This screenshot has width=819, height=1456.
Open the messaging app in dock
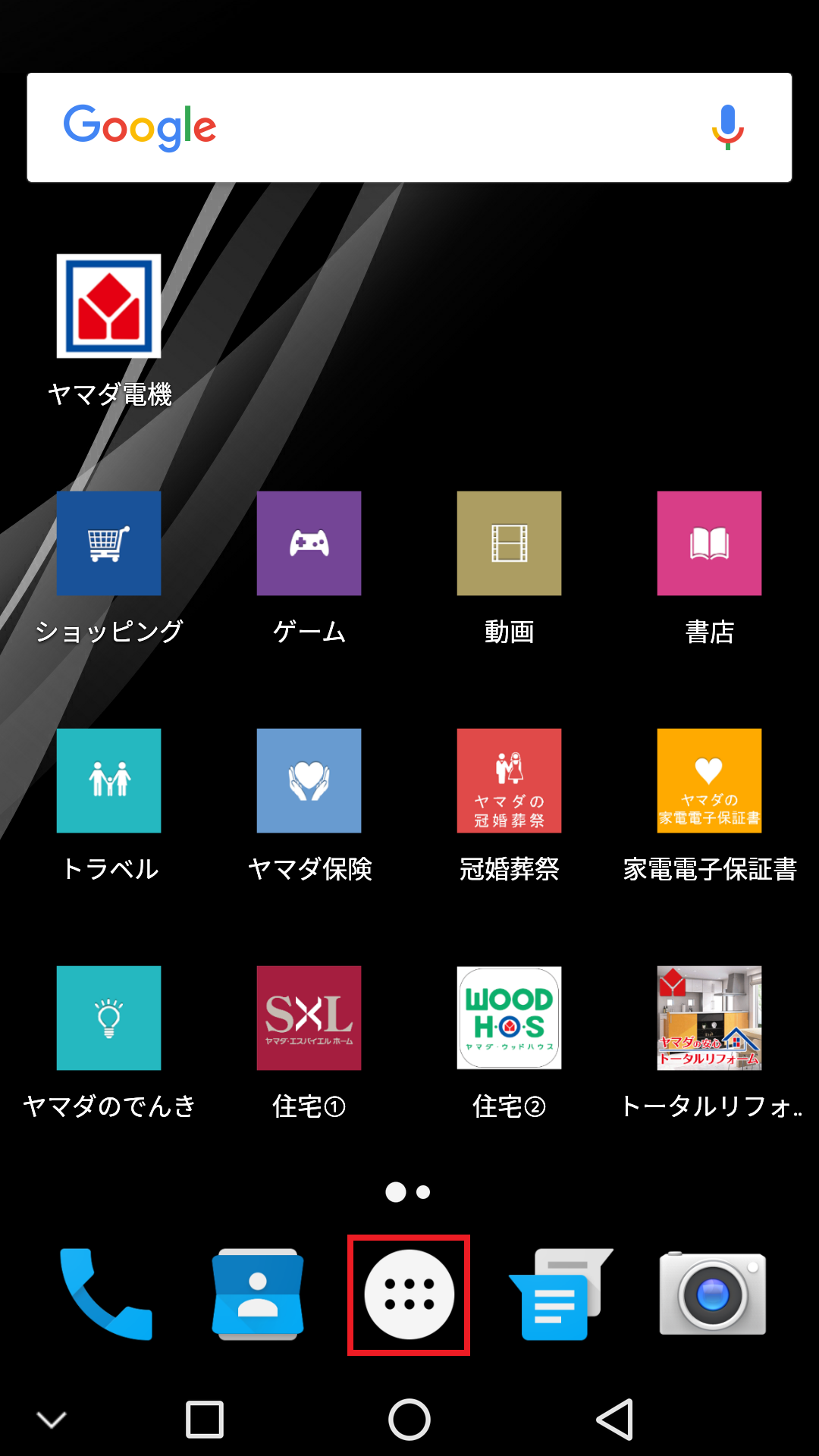pos(560,1294)
